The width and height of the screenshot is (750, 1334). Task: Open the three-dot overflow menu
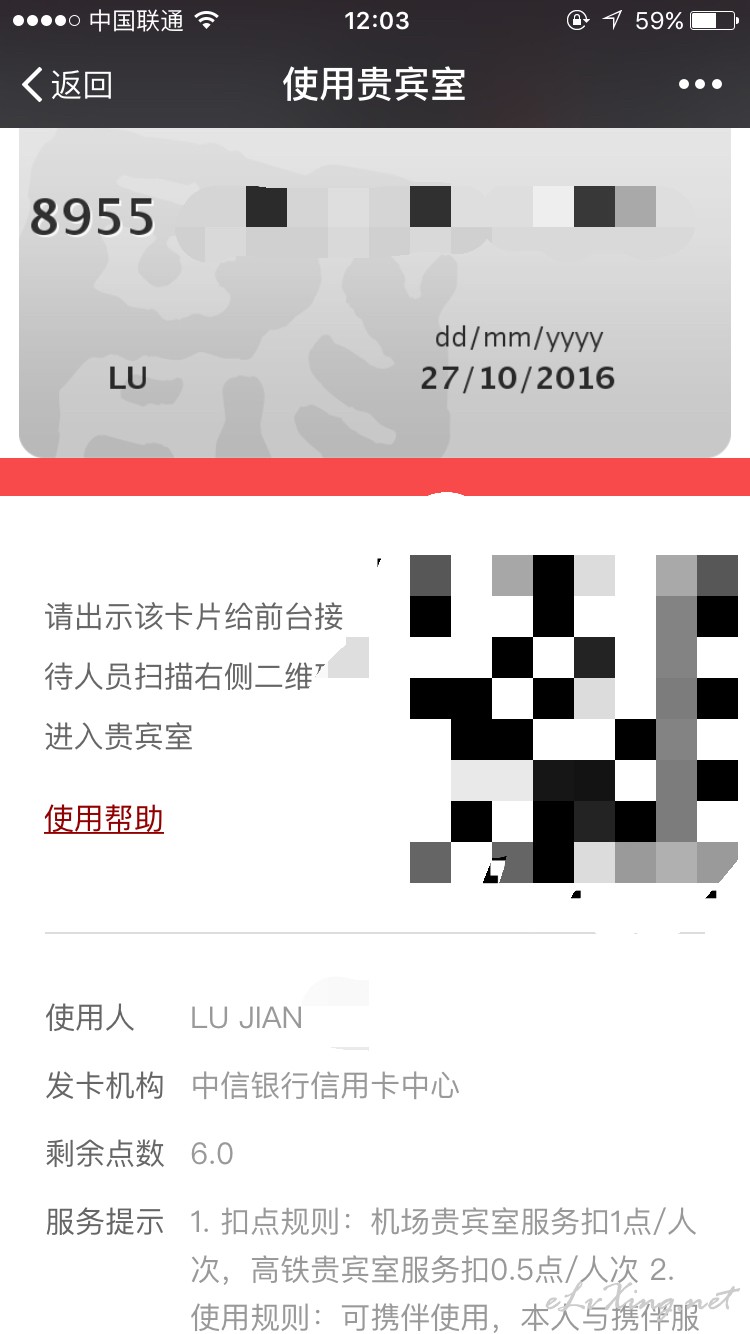pos(700,85)
